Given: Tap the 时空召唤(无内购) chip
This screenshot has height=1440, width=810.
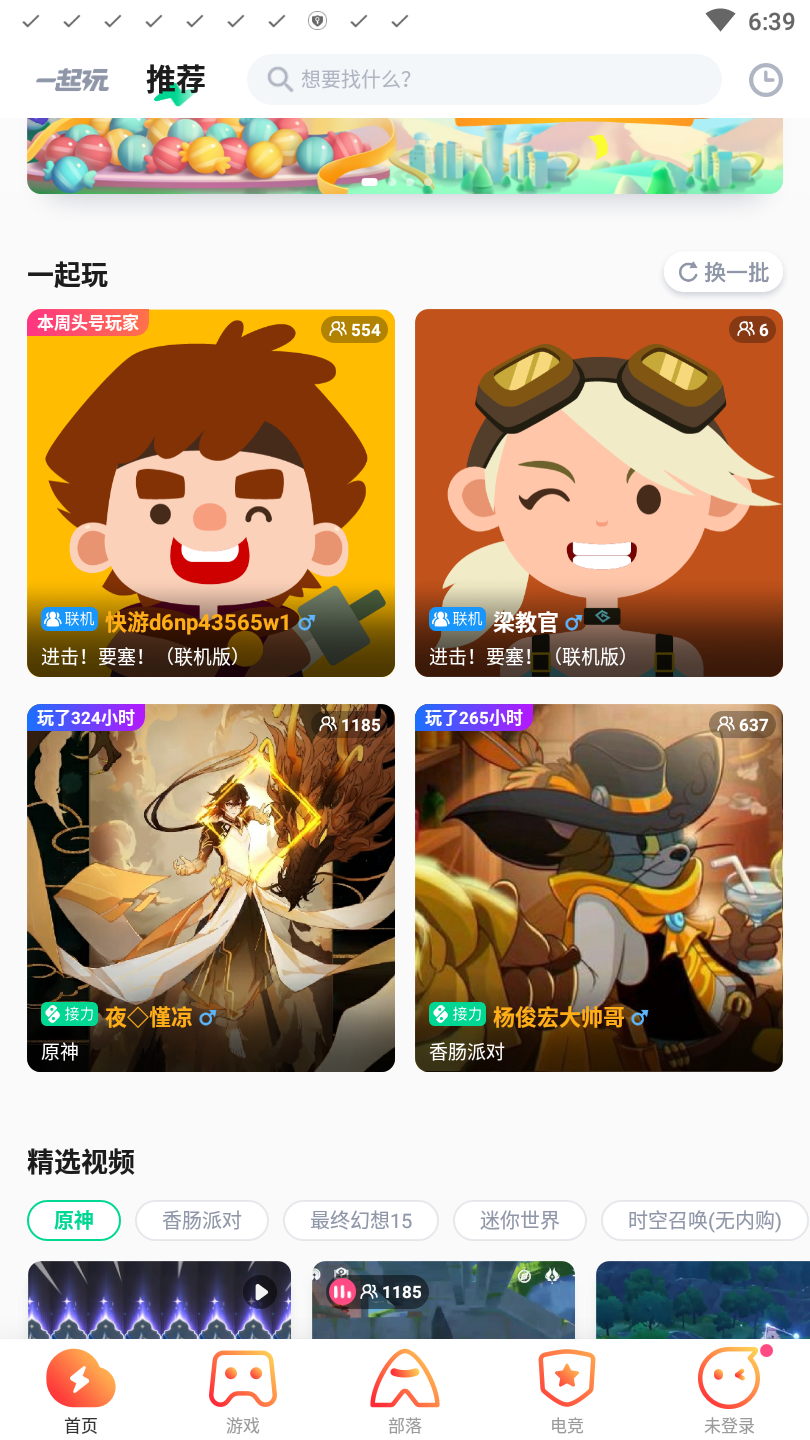Looking at the screenshot, I should click(x=704, y=1220).
